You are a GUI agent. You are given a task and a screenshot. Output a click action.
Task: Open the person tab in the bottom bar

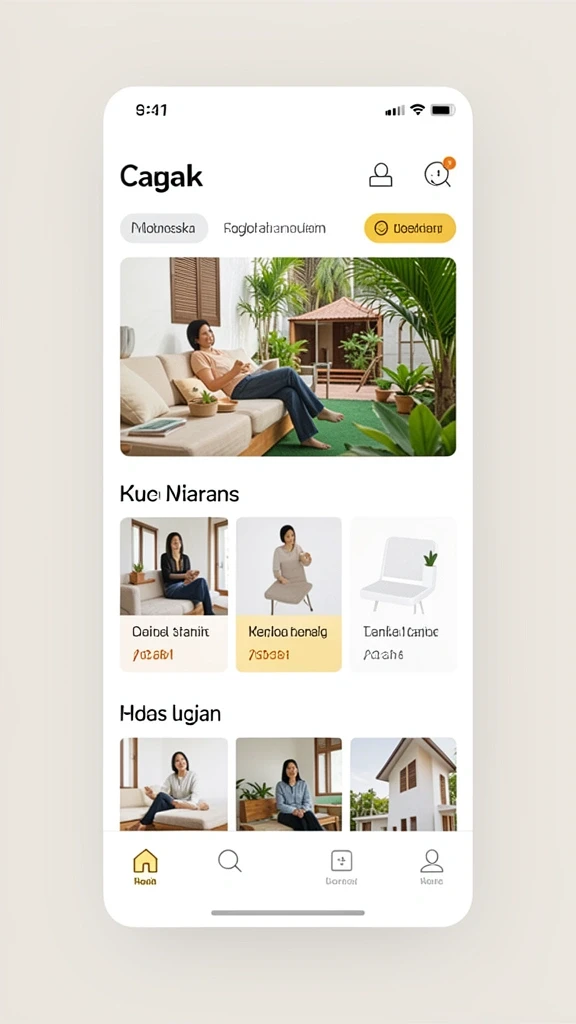coord(432,867)
